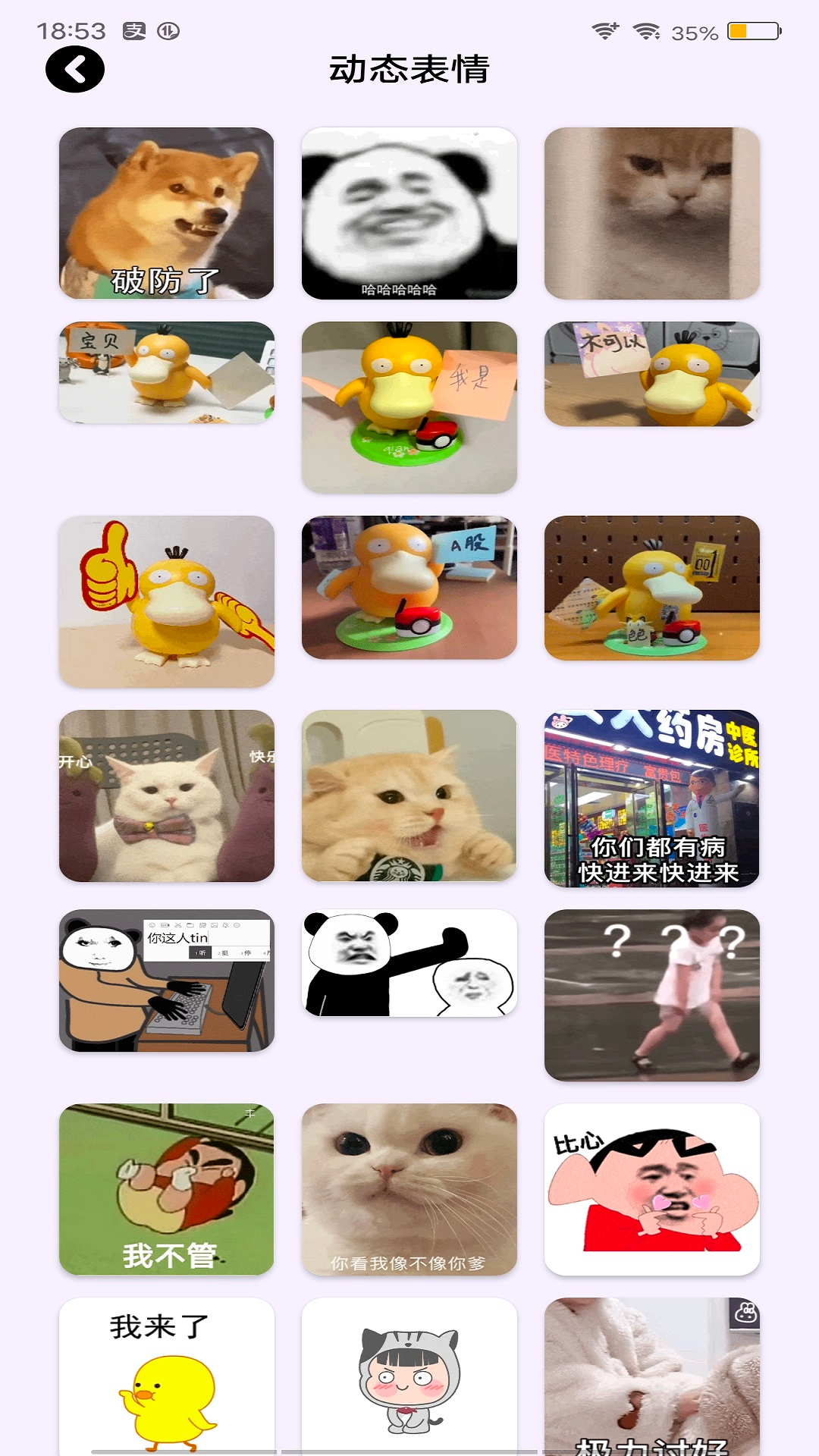
Task: Select the 哈哈哈哈 panda face sticker
Action: (x=409, y=213)
